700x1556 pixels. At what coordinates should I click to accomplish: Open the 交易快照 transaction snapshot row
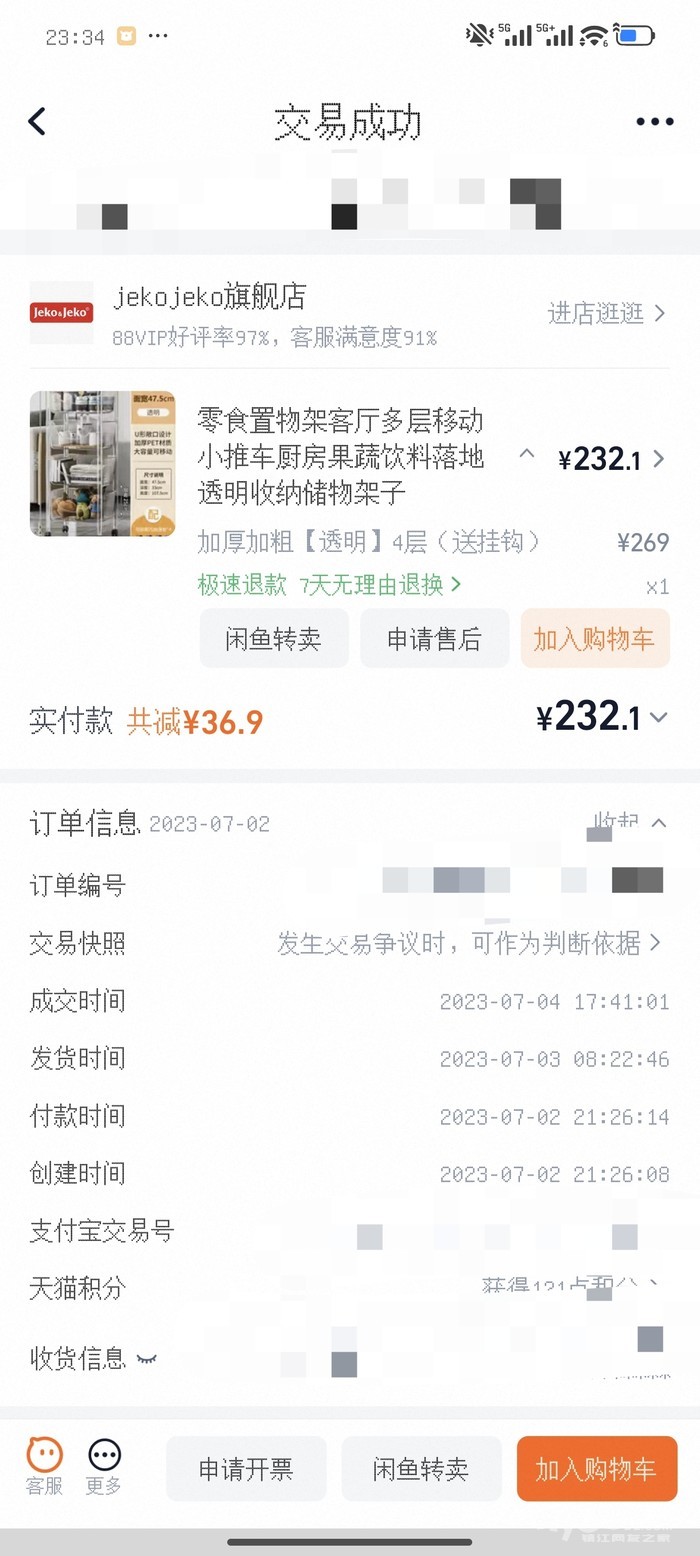(468, 943)
